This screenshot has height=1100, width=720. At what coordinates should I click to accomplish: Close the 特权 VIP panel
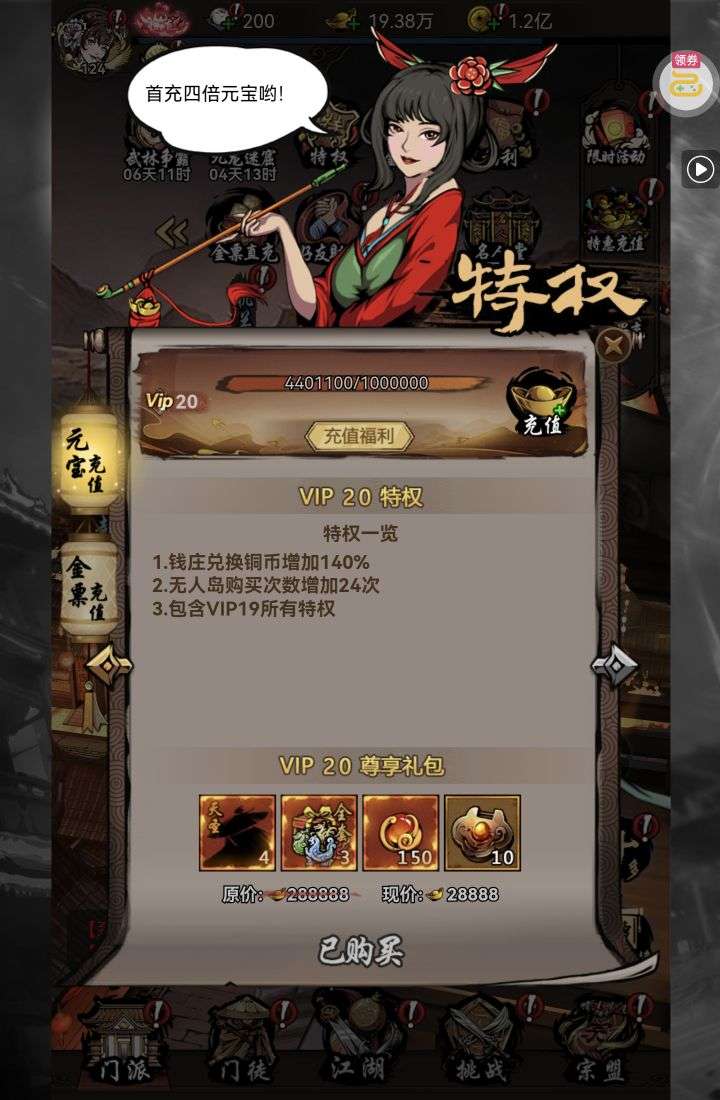612,346
